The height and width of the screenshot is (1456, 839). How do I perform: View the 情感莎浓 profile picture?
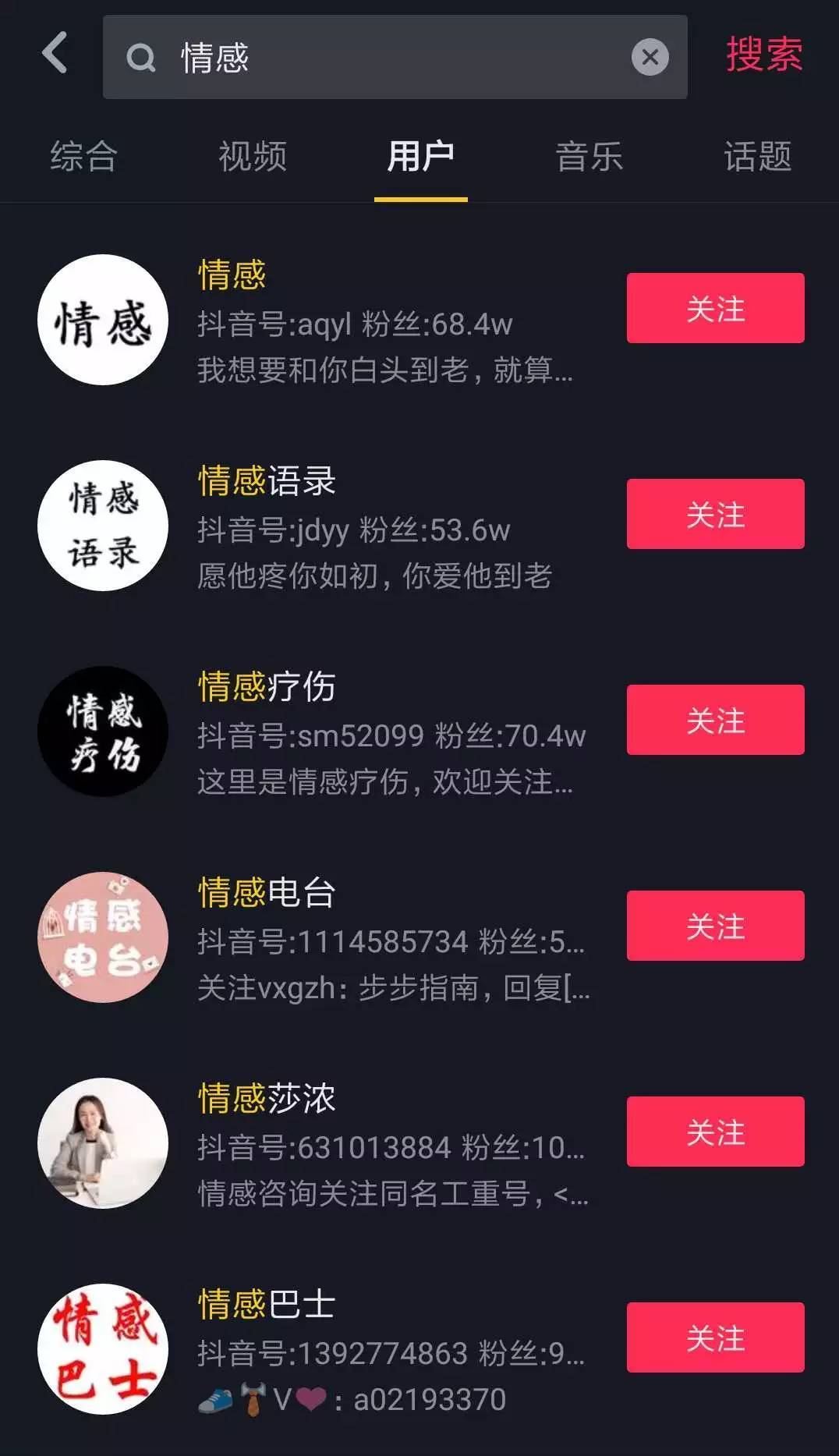(x=101, y=1141)
